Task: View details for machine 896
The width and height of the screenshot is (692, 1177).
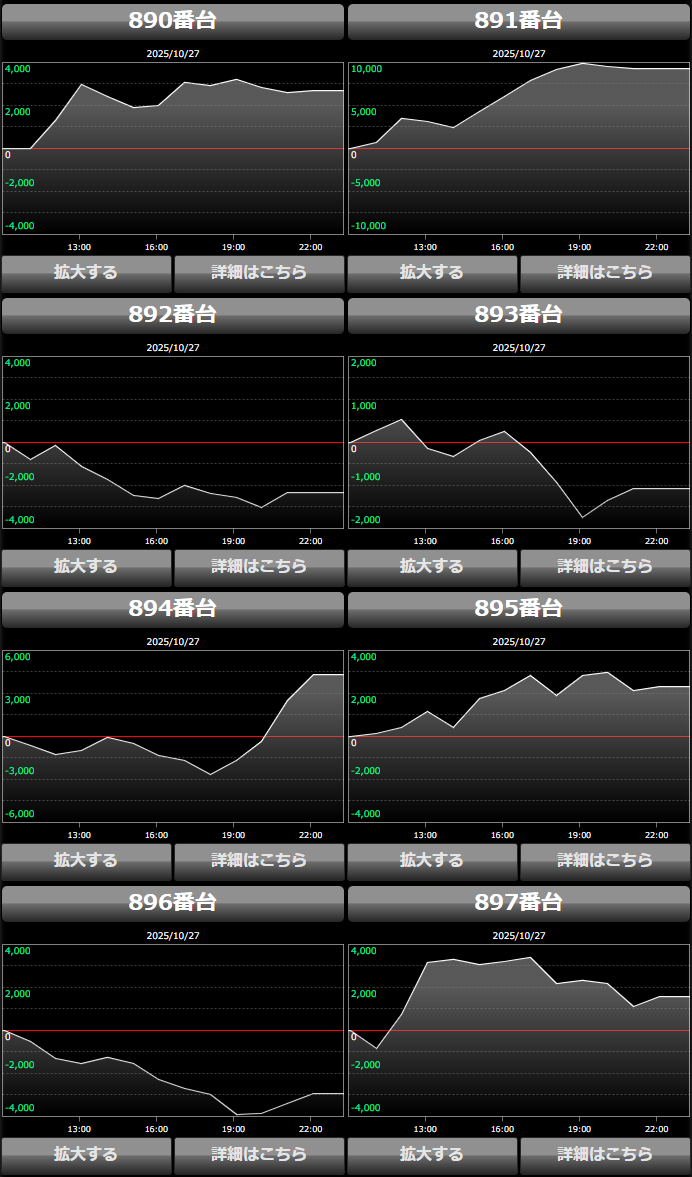Action: coord(259,1154)
